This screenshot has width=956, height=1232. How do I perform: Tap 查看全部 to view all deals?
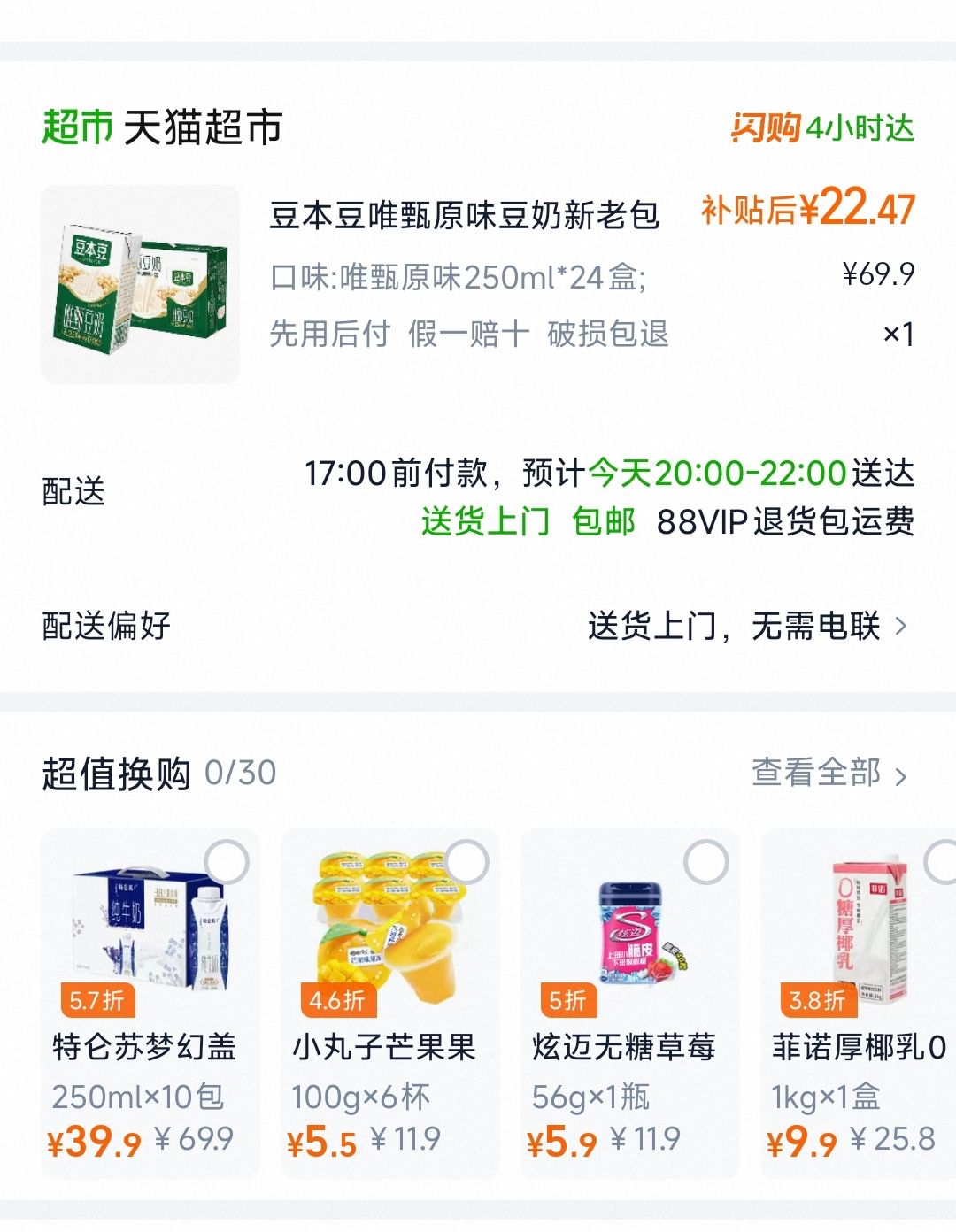pos(829,774)
